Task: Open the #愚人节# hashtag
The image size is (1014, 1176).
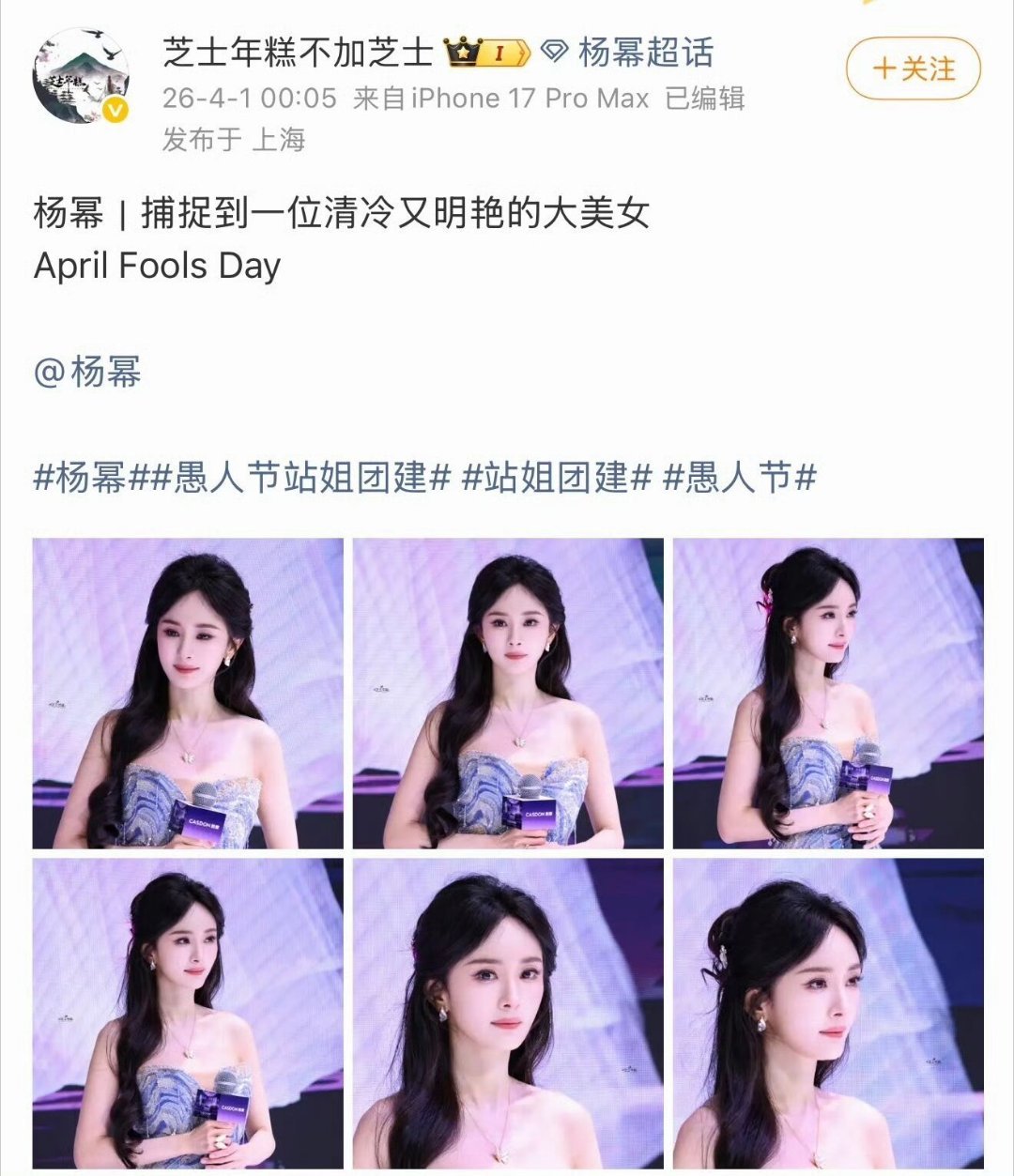Action: [742, 478]
